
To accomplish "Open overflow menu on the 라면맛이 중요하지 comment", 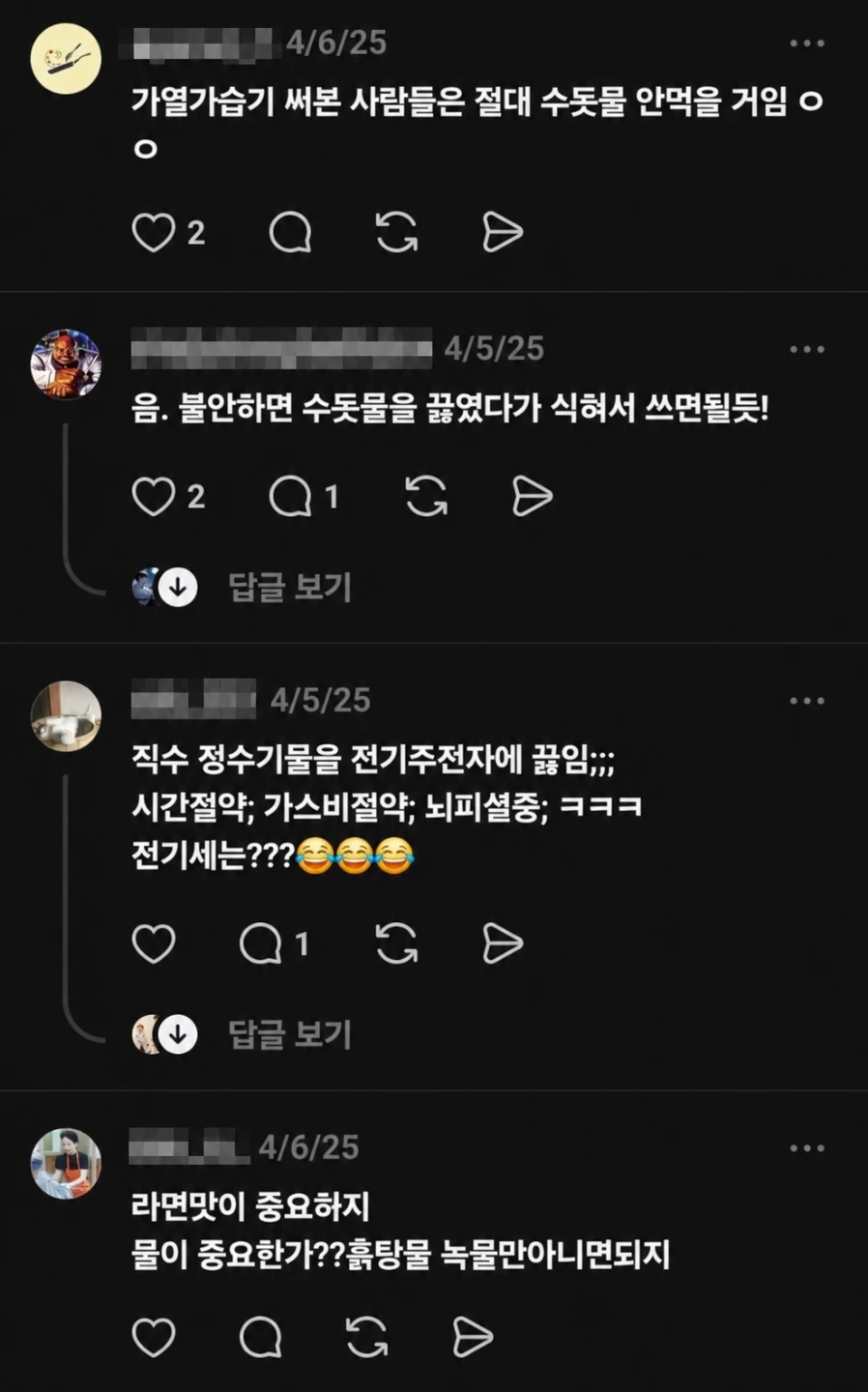I will [x=807, y=1148].
